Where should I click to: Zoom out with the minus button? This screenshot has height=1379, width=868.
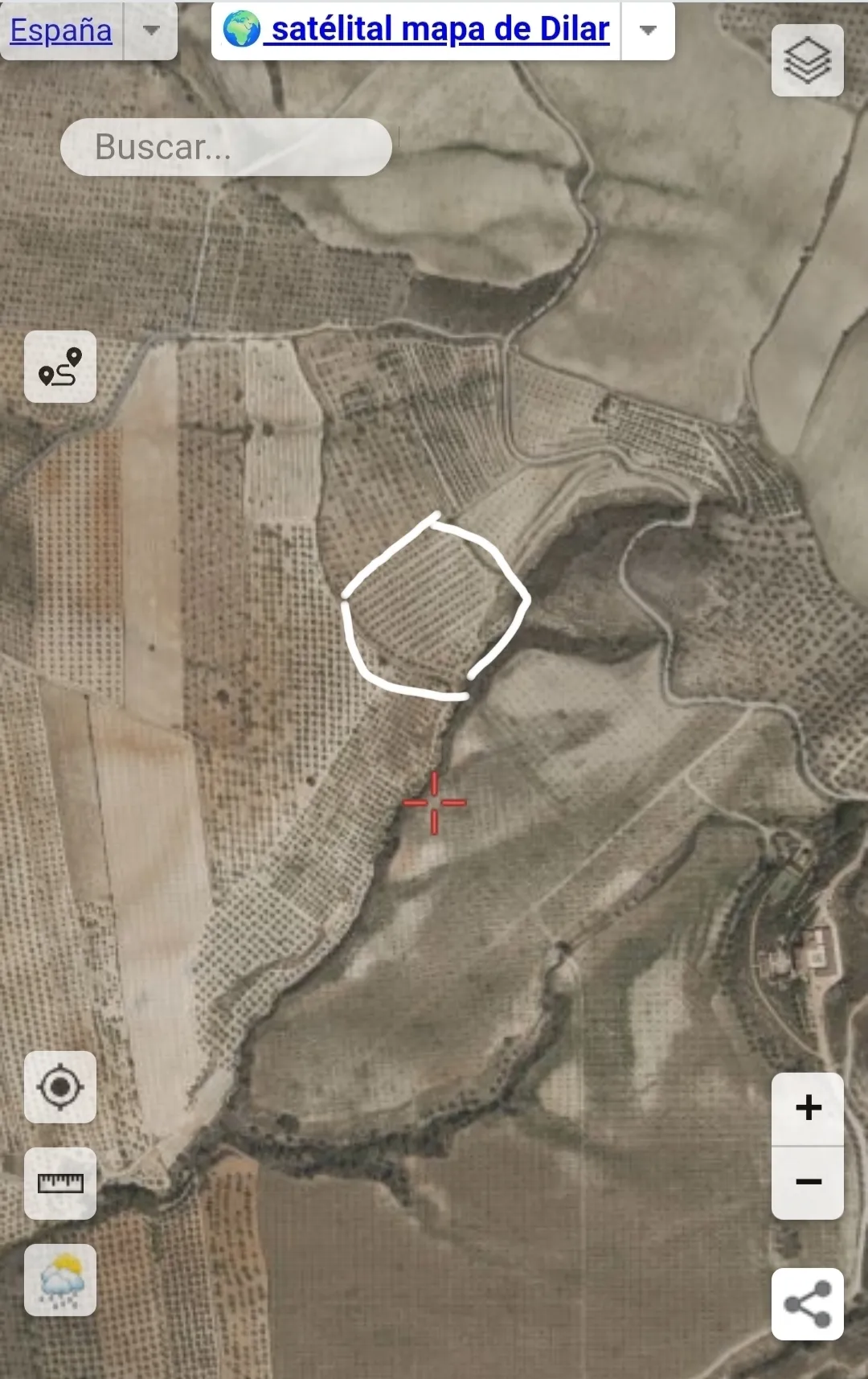(x=808, y=1182)
